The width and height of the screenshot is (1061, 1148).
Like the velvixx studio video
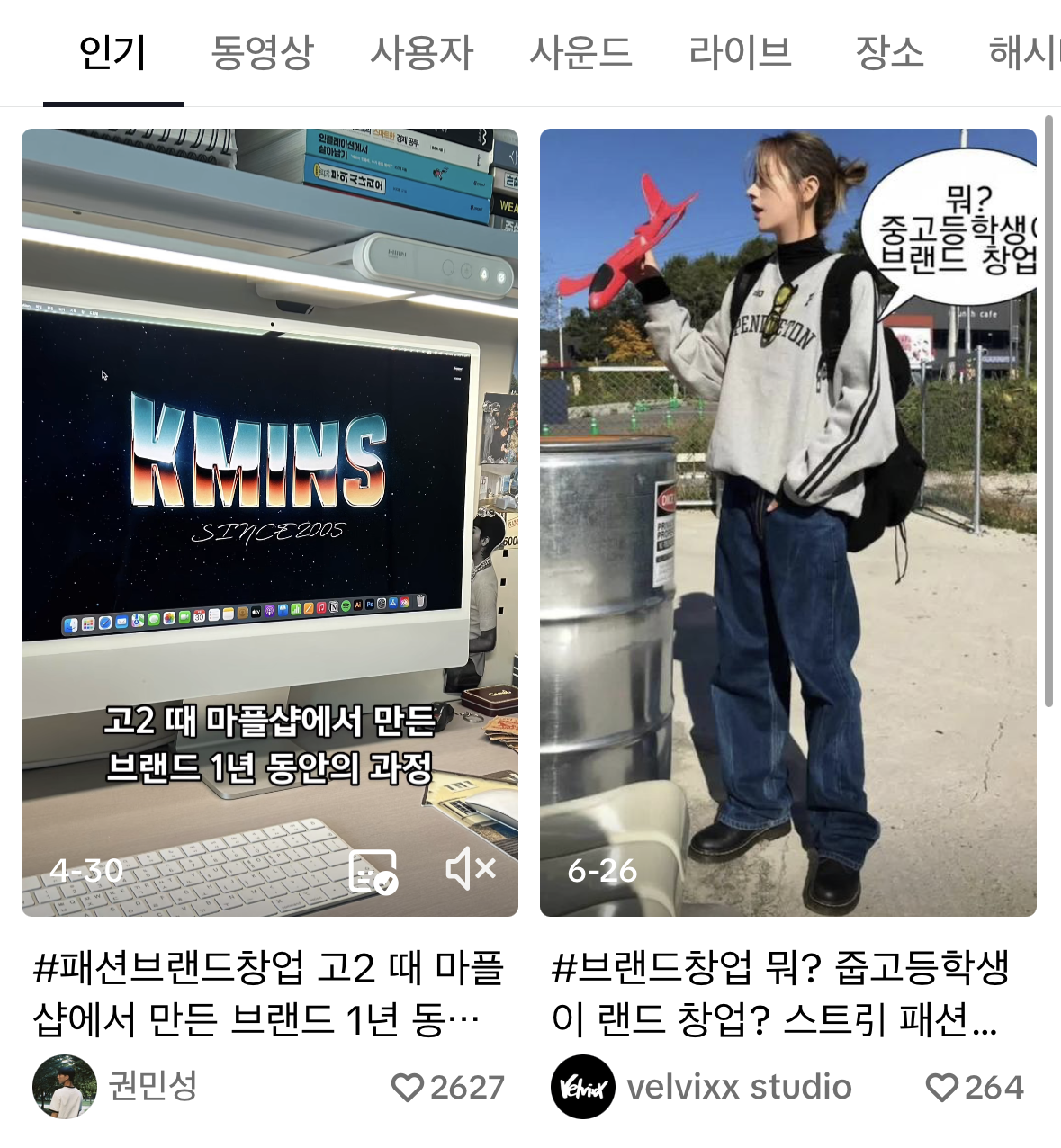pyautogui.click(x=942, y=1088)
